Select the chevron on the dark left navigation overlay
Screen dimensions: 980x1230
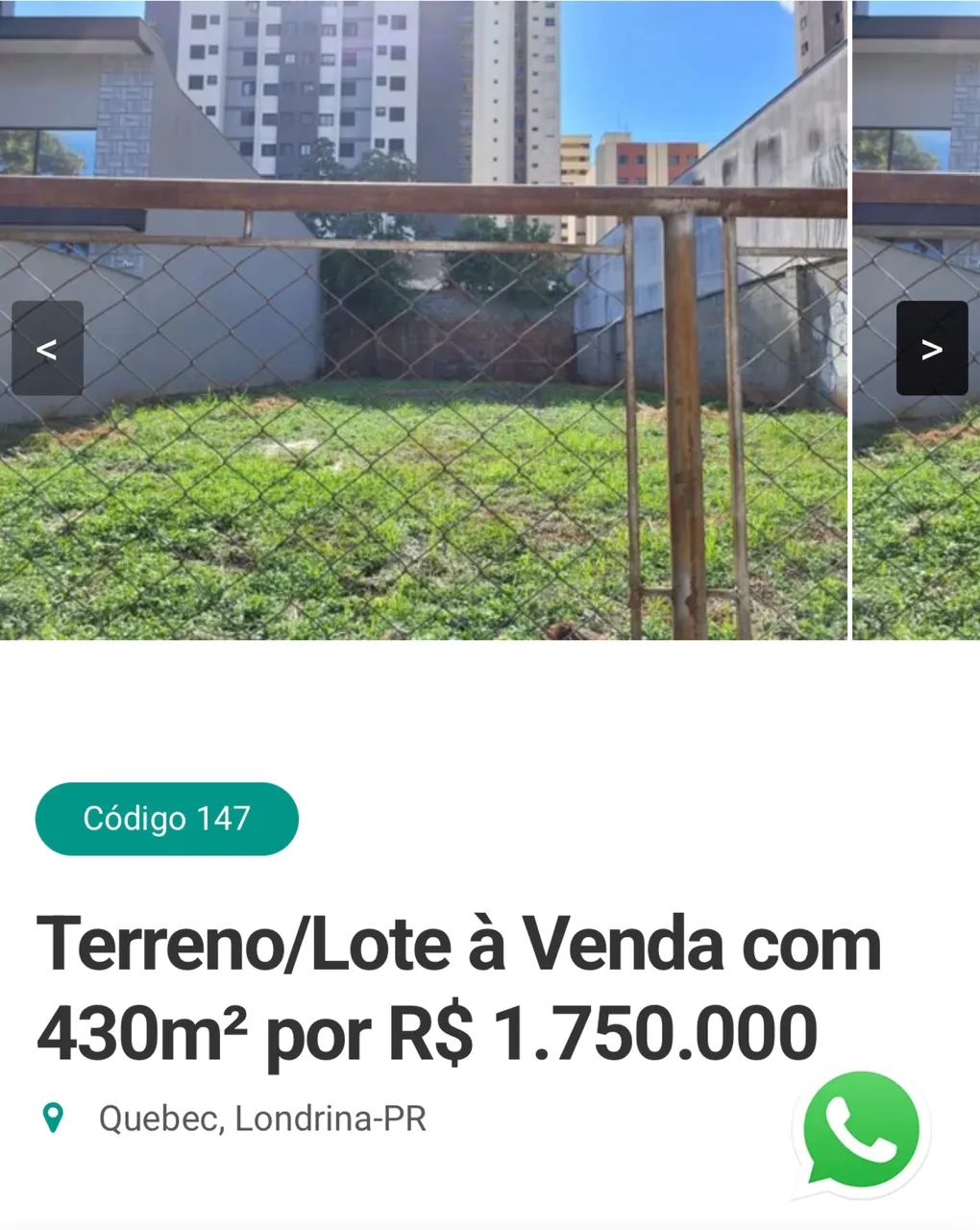pos(48,350)
